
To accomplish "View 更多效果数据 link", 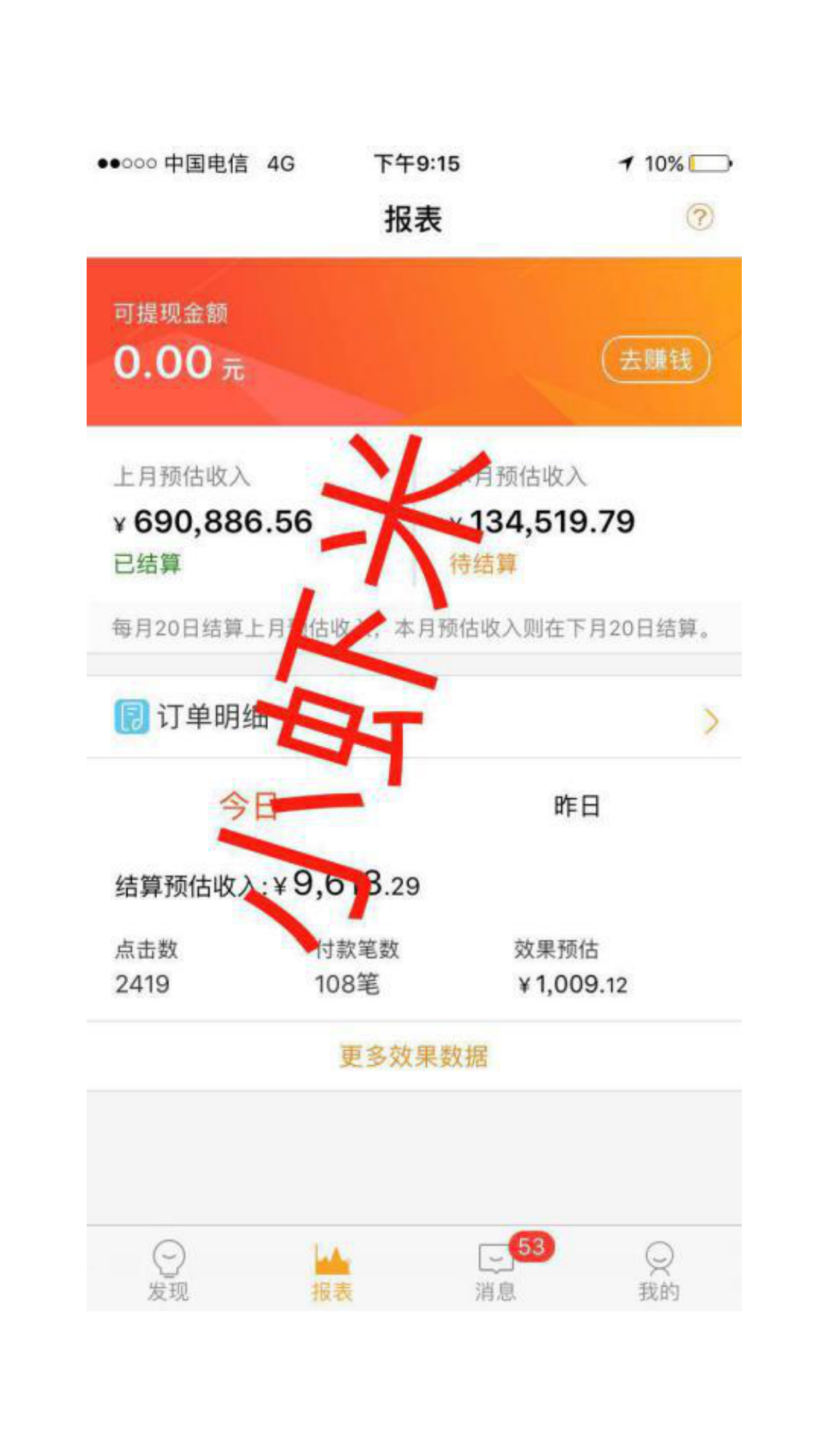I will [413, 1056].
